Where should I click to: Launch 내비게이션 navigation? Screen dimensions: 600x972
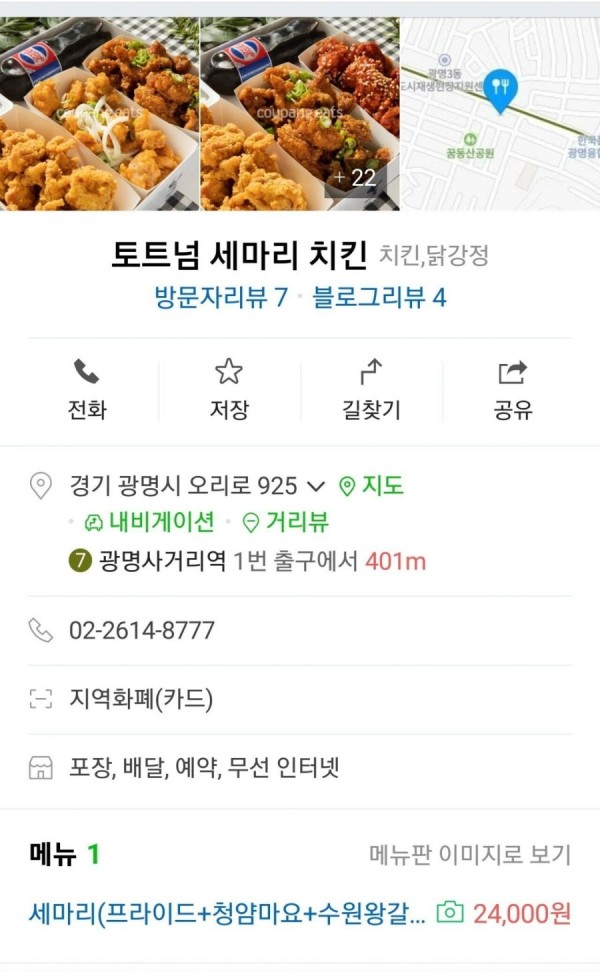click(x=150, y=522)
